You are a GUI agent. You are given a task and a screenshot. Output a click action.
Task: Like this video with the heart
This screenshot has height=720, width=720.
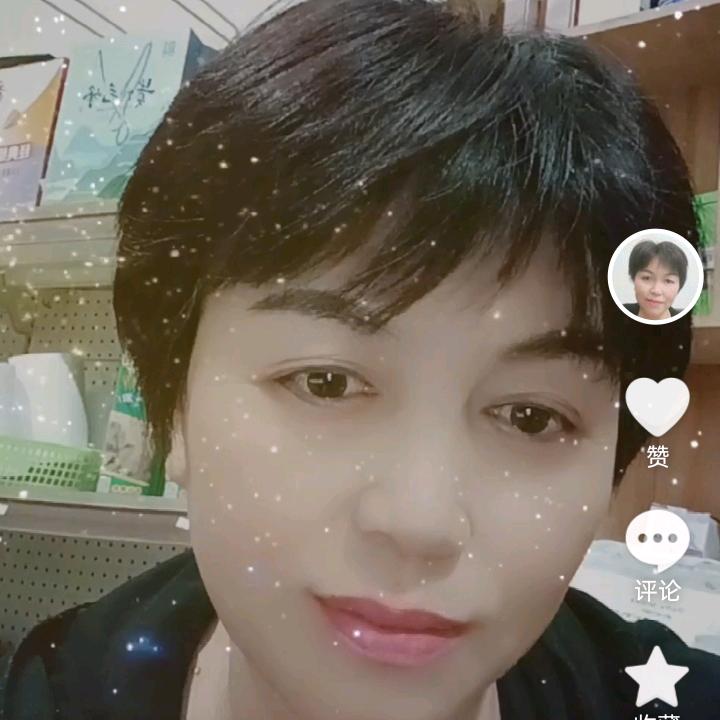point(657,406)
